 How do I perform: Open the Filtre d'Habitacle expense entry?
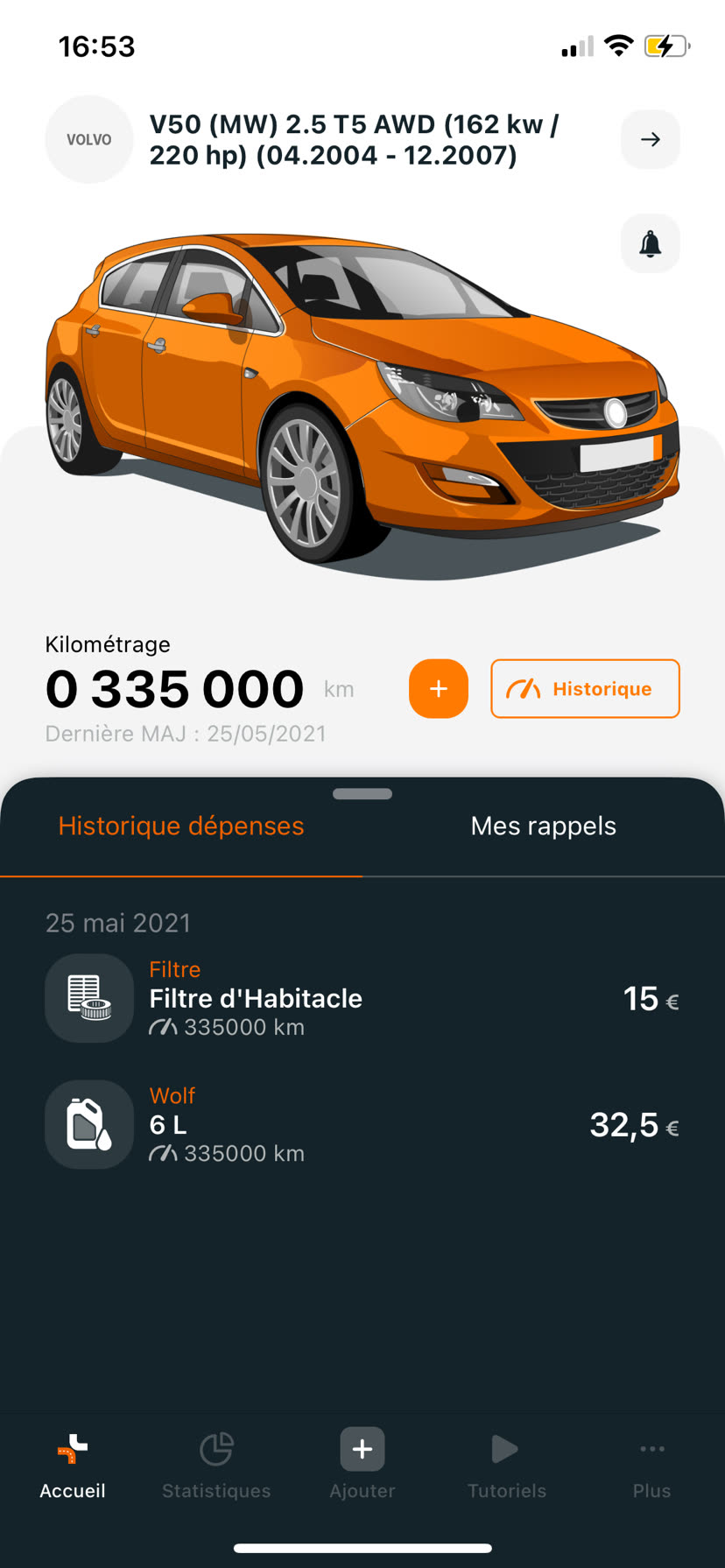tap(255, 998)
